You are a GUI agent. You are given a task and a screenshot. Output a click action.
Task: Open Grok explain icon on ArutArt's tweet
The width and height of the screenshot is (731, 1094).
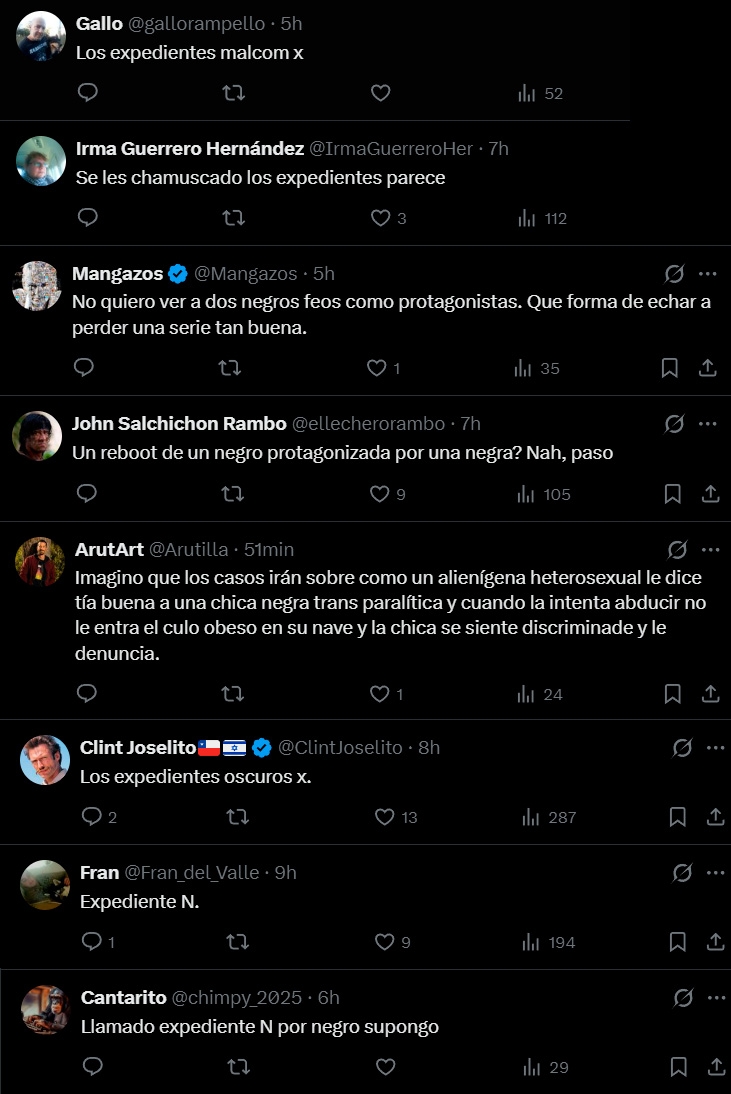[x=677, y=550]
